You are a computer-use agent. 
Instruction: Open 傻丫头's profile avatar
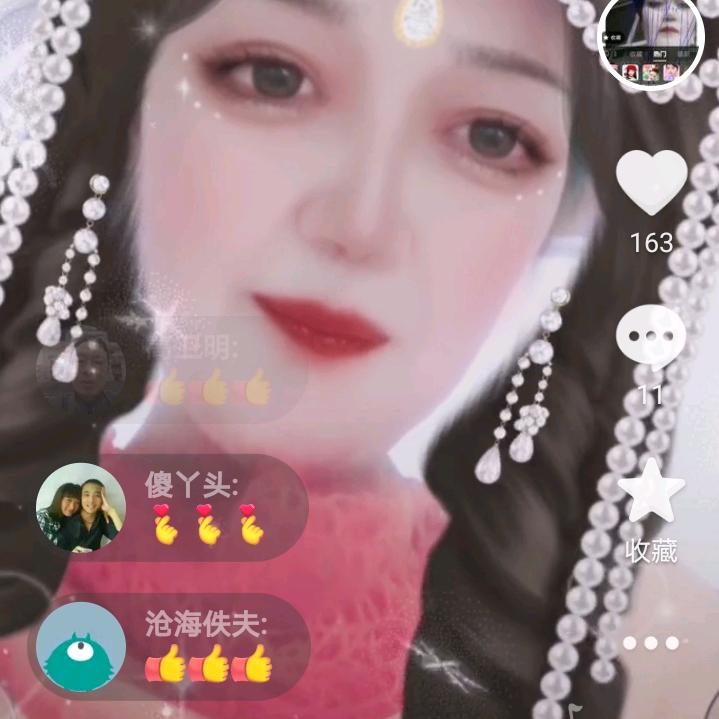click(80, 506)
